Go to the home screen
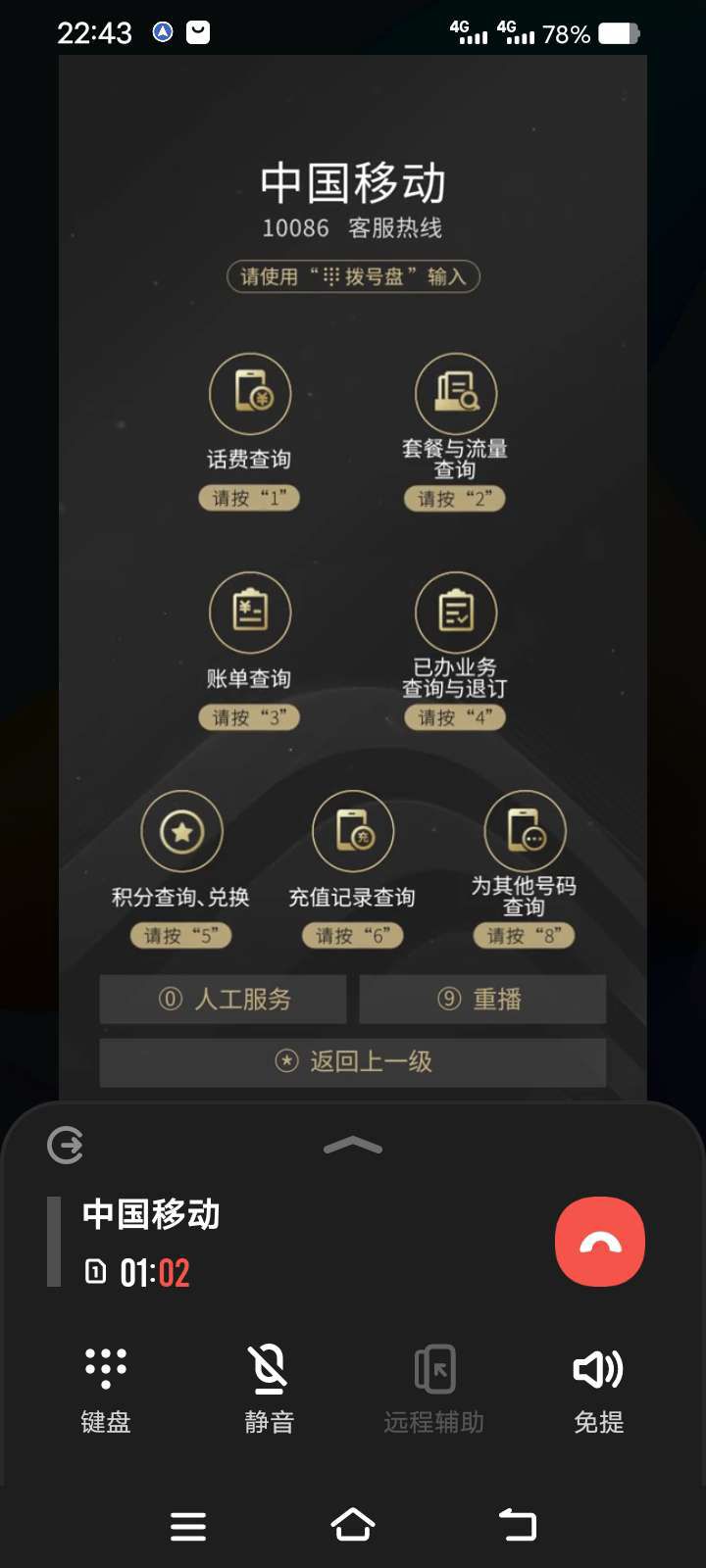Viewport: 706px width, 1568px height. [x=353, y=1525]
